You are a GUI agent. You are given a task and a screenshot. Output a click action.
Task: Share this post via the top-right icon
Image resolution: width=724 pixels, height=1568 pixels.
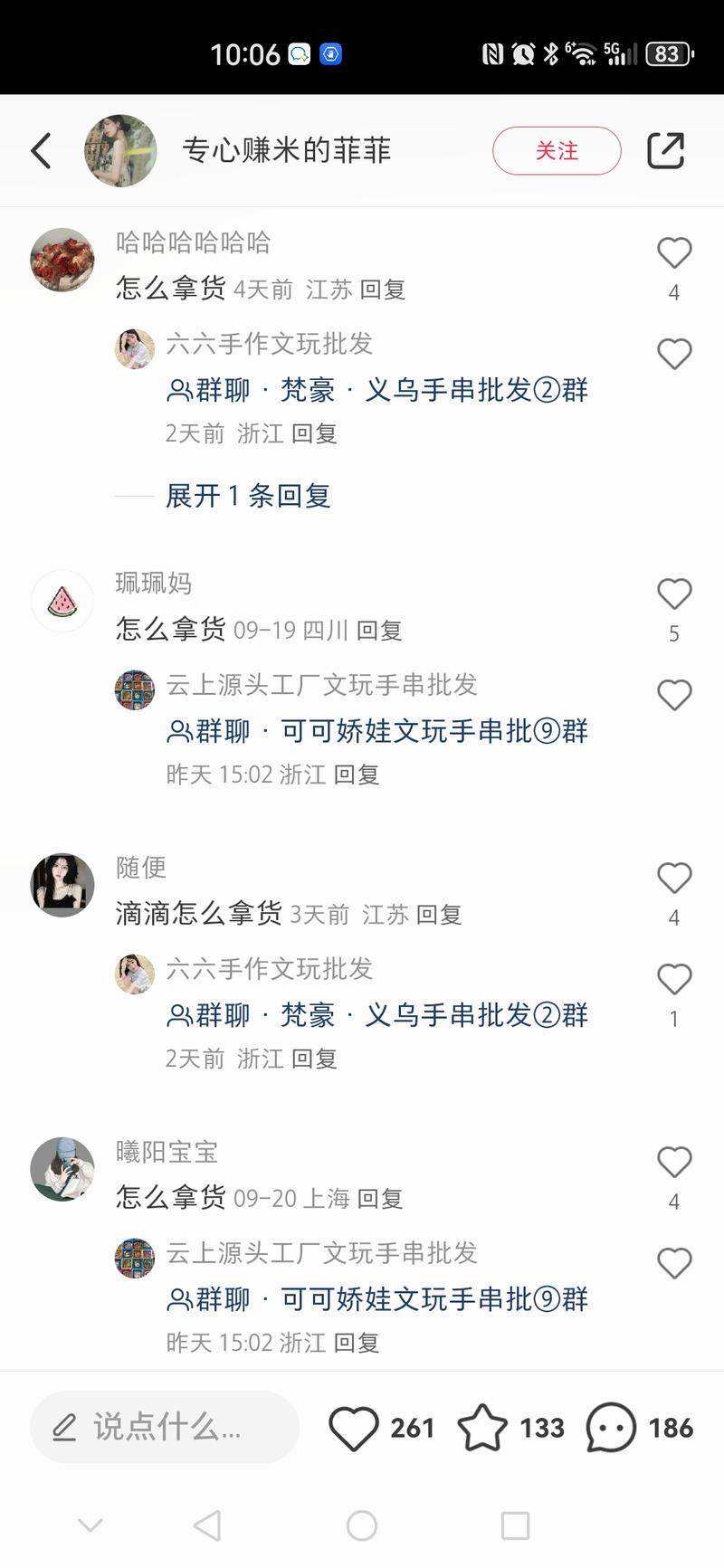point(665,150)
